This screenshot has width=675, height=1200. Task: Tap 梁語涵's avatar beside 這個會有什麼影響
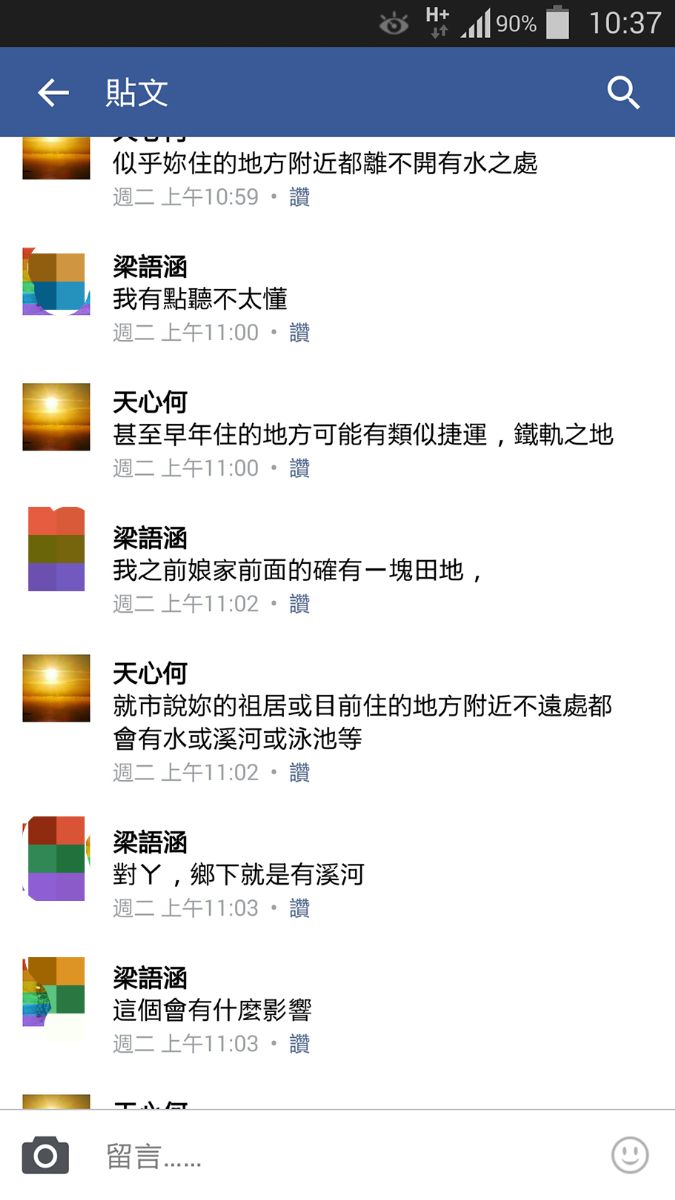(56, 991)
